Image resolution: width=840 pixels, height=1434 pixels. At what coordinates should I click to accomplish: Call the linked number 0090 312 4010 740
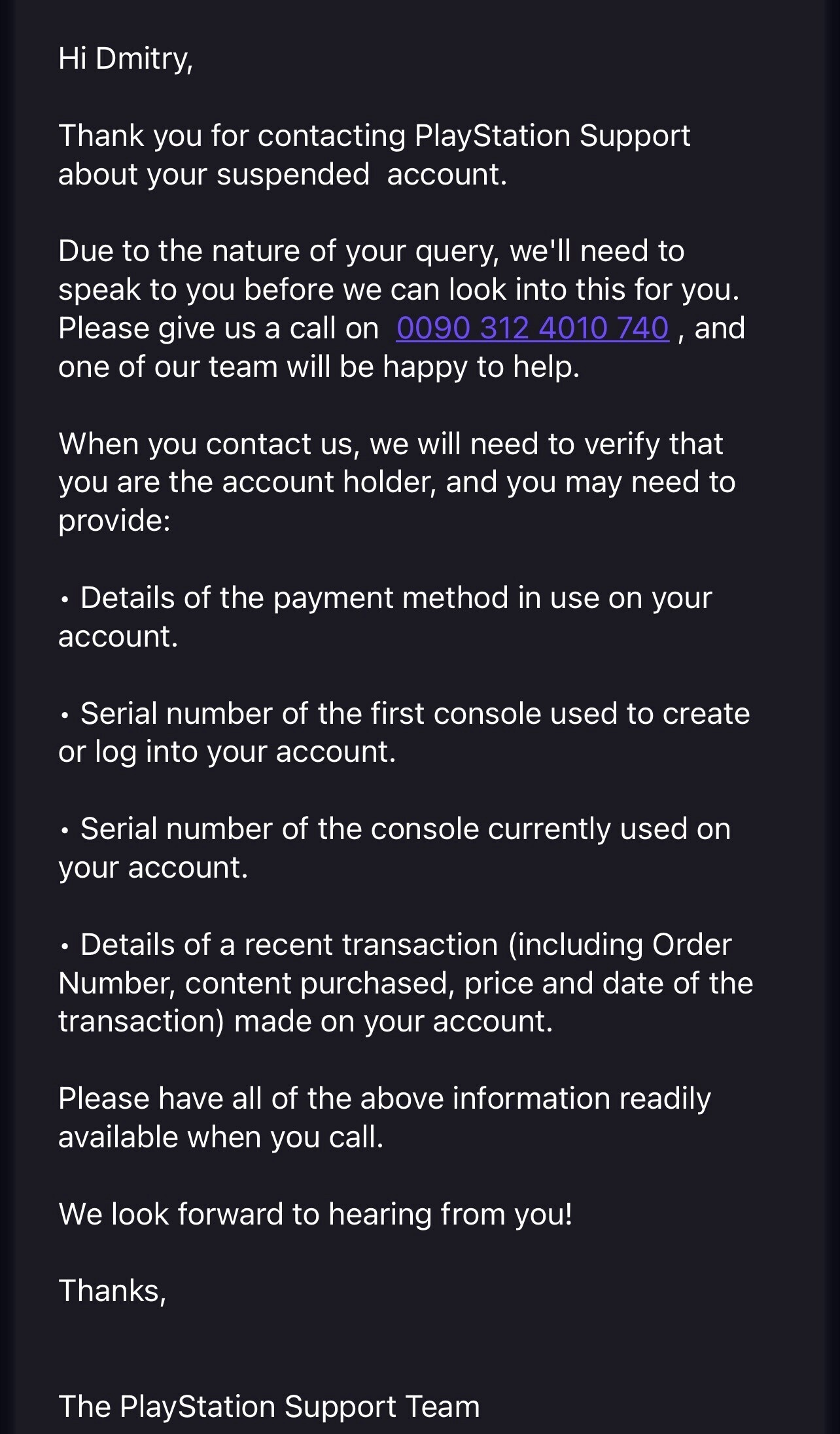pyautogui.click(x=533, y=328)
